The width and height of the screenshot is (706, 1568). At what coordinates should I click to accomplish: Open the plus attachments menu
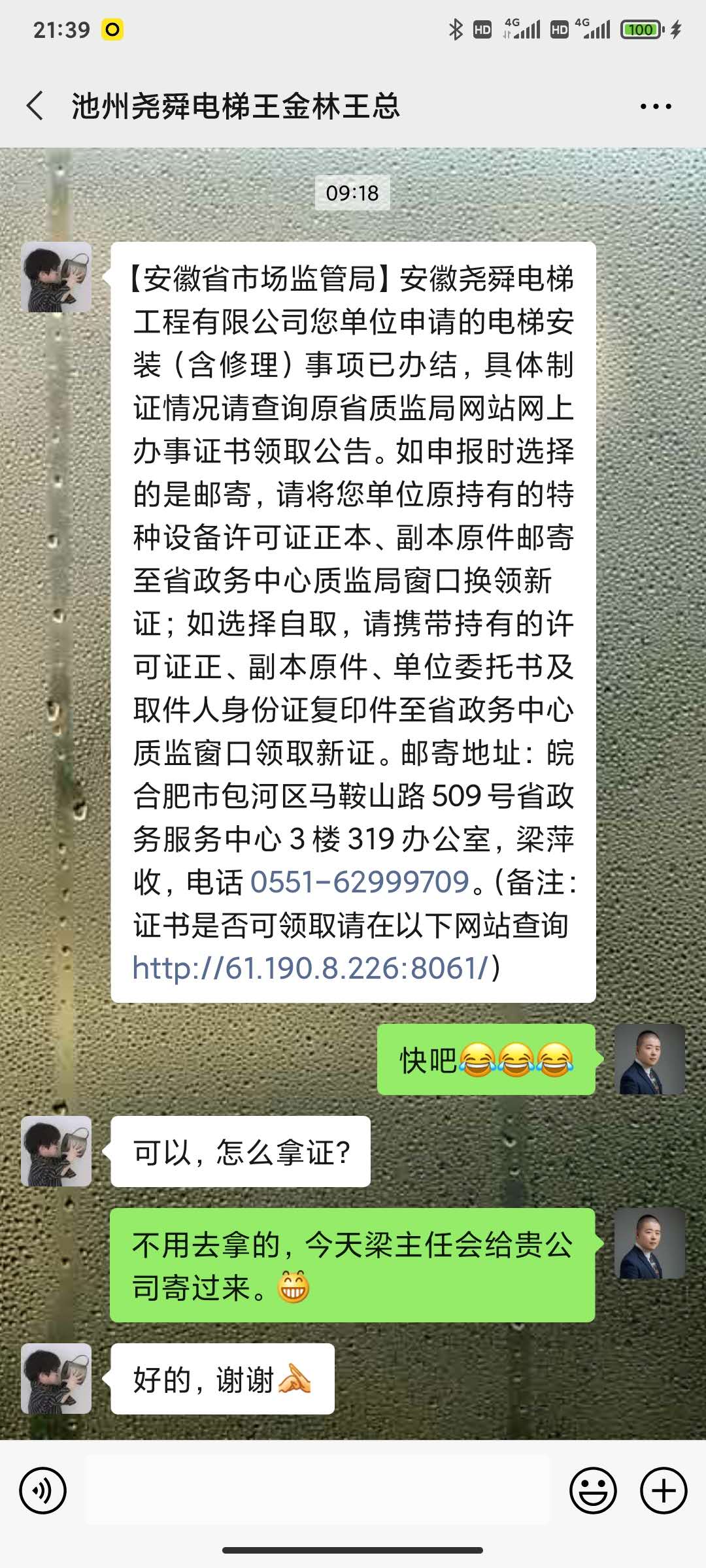point(663,1490)
